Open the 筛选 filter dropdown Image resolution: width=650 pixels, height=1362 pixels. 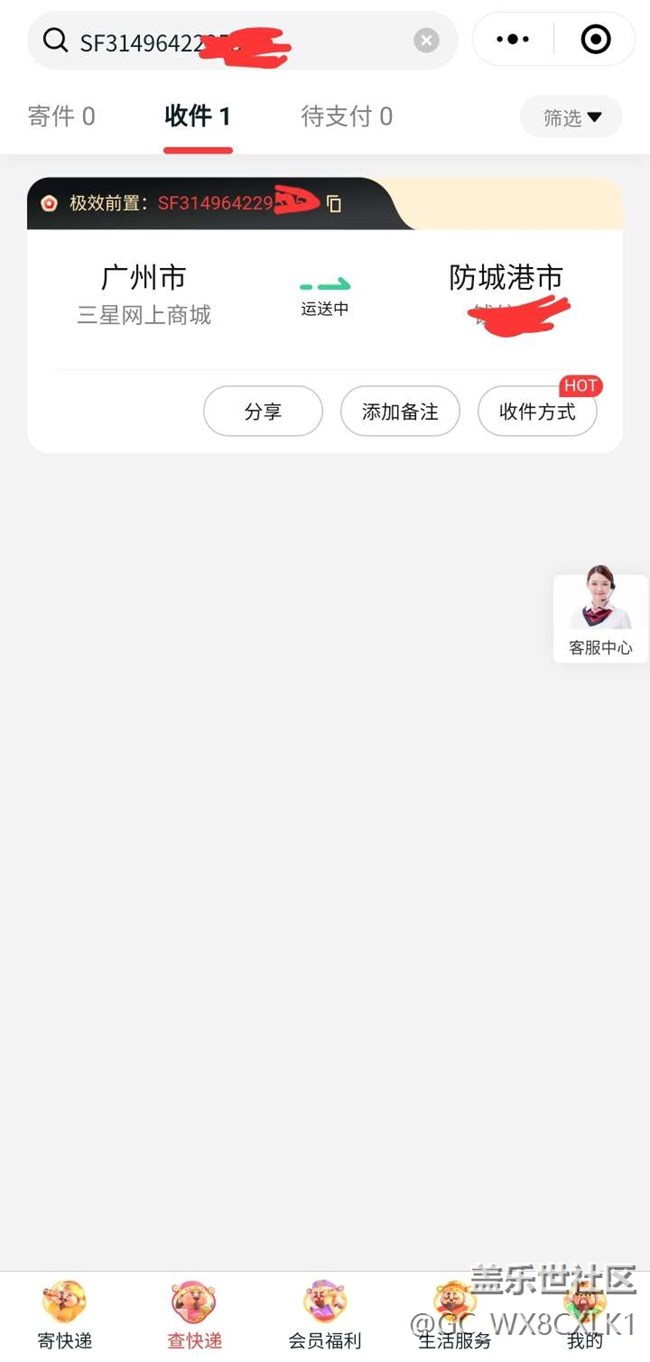(x=572, y=118)
